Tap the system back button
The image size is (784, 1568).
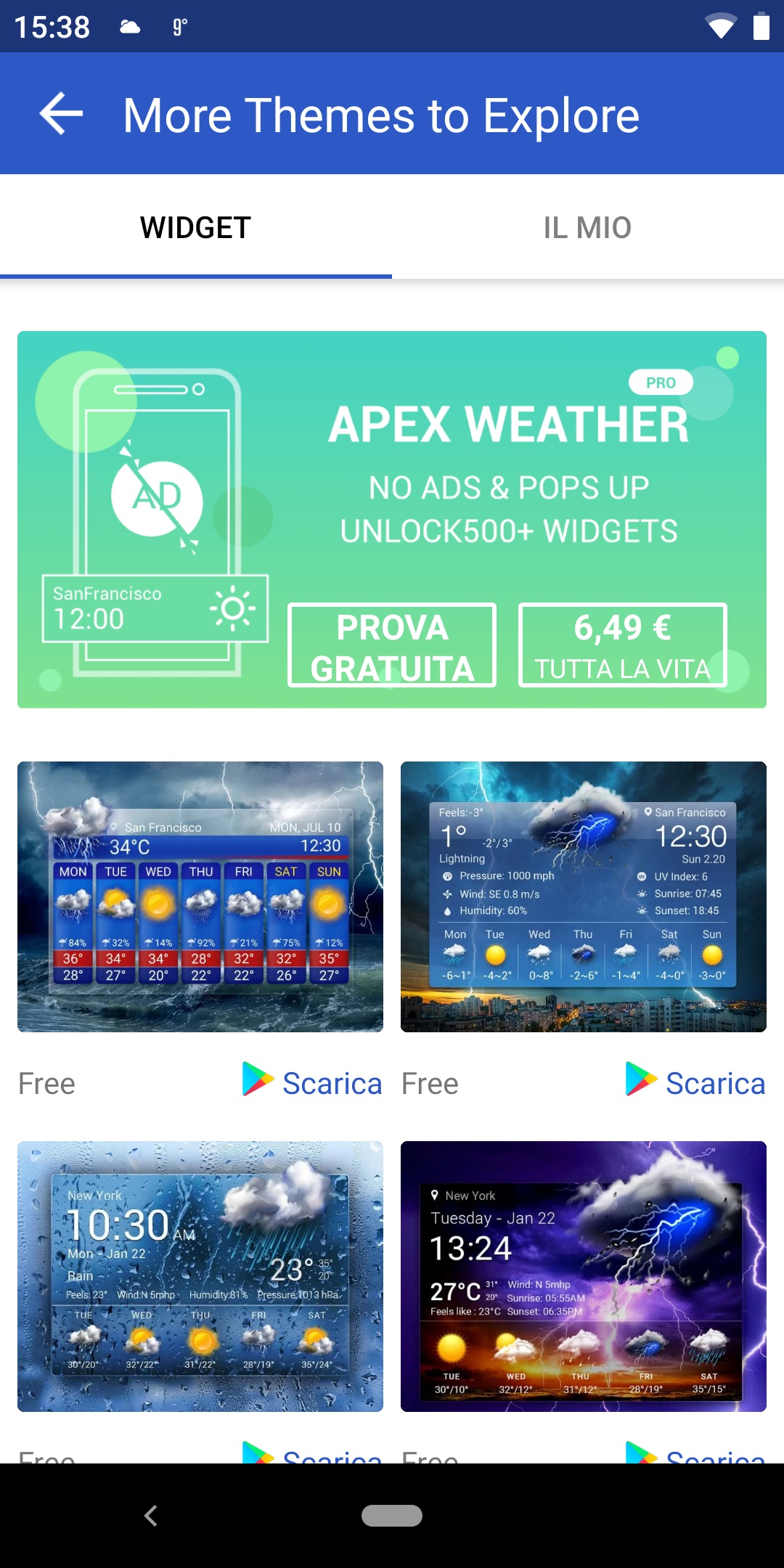151,1516
